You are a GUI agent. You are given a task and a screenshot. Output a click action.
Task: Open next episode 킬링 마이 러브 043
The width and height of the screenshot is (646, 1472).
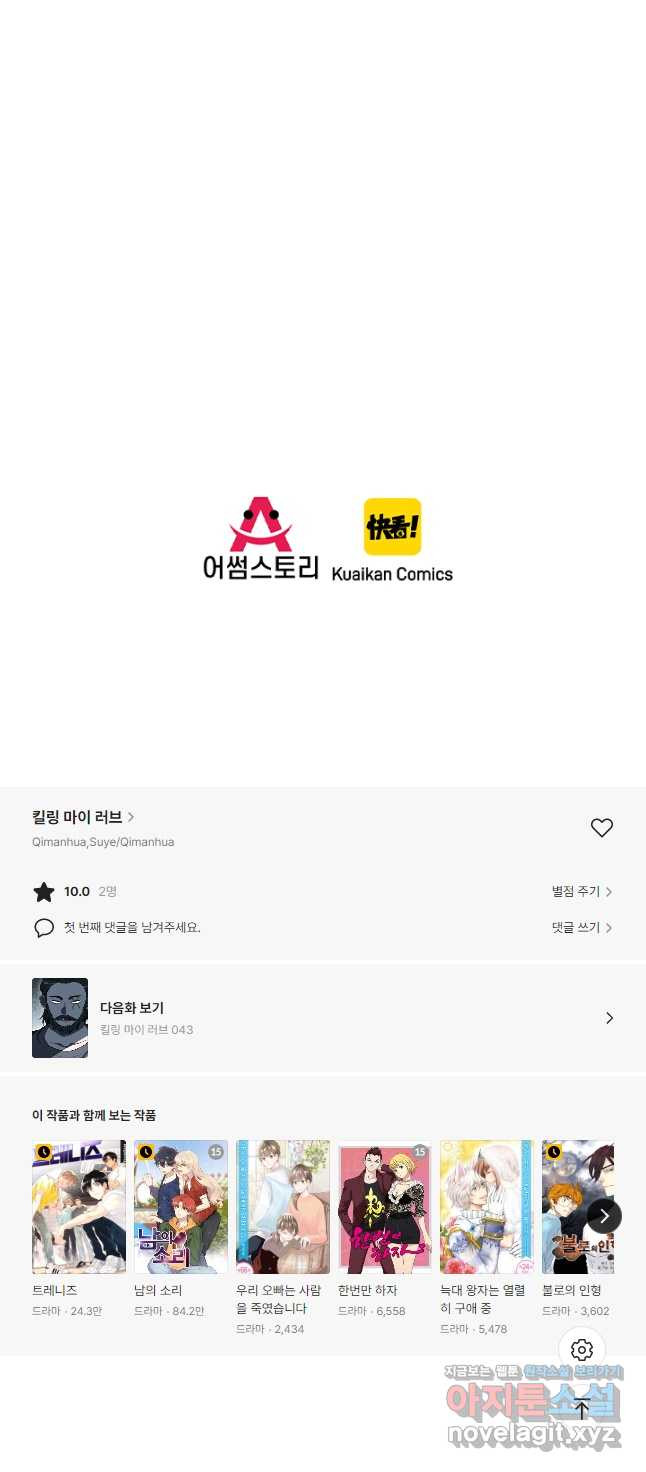click(322, 1018)
